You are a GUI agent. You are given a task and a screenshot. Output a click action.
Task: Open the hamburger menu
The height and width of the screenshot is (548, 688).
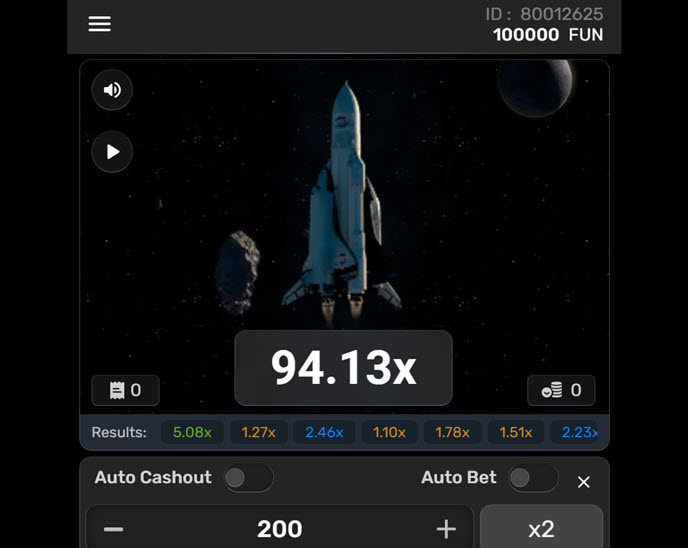(x=99, y=24)
